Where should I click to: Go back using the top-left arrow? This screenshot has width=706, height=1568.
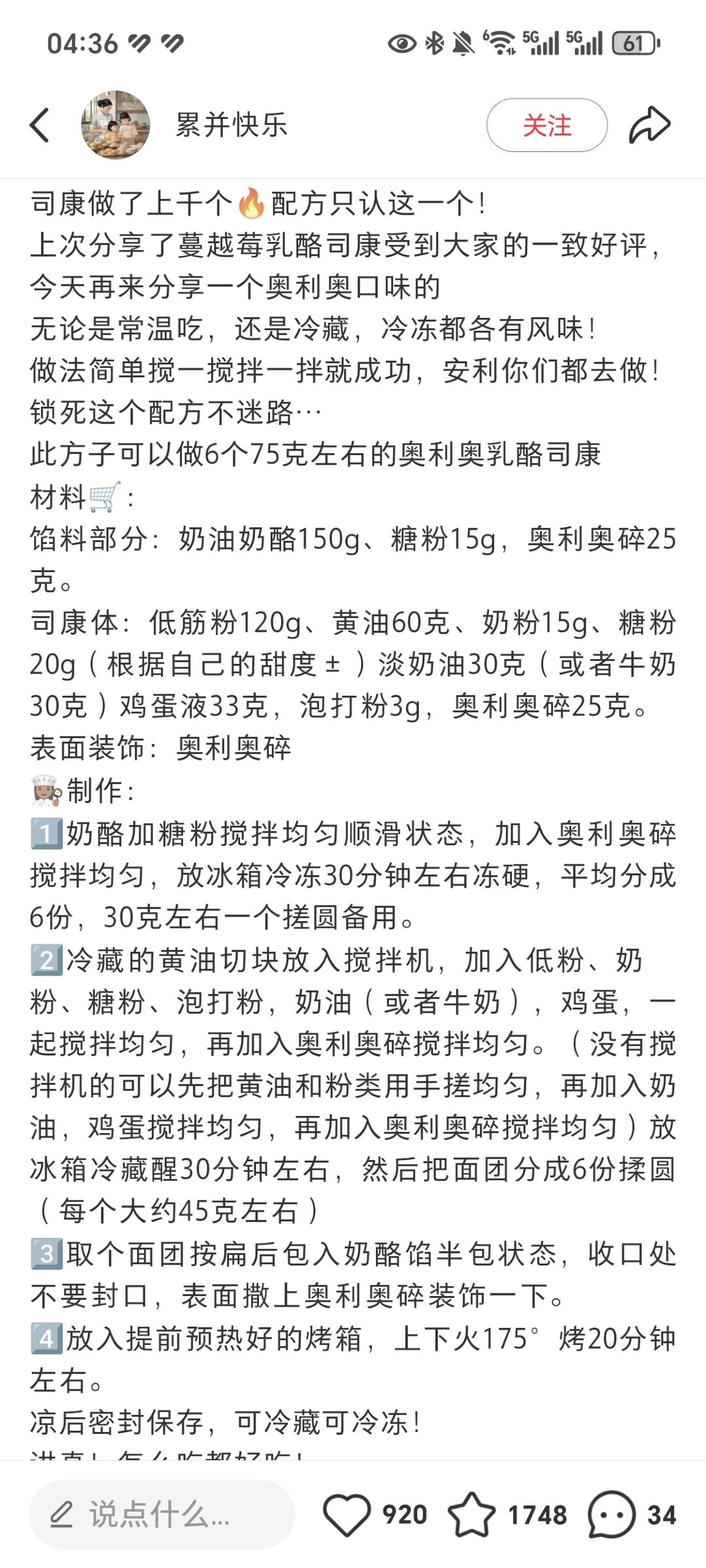click(41, 125)
